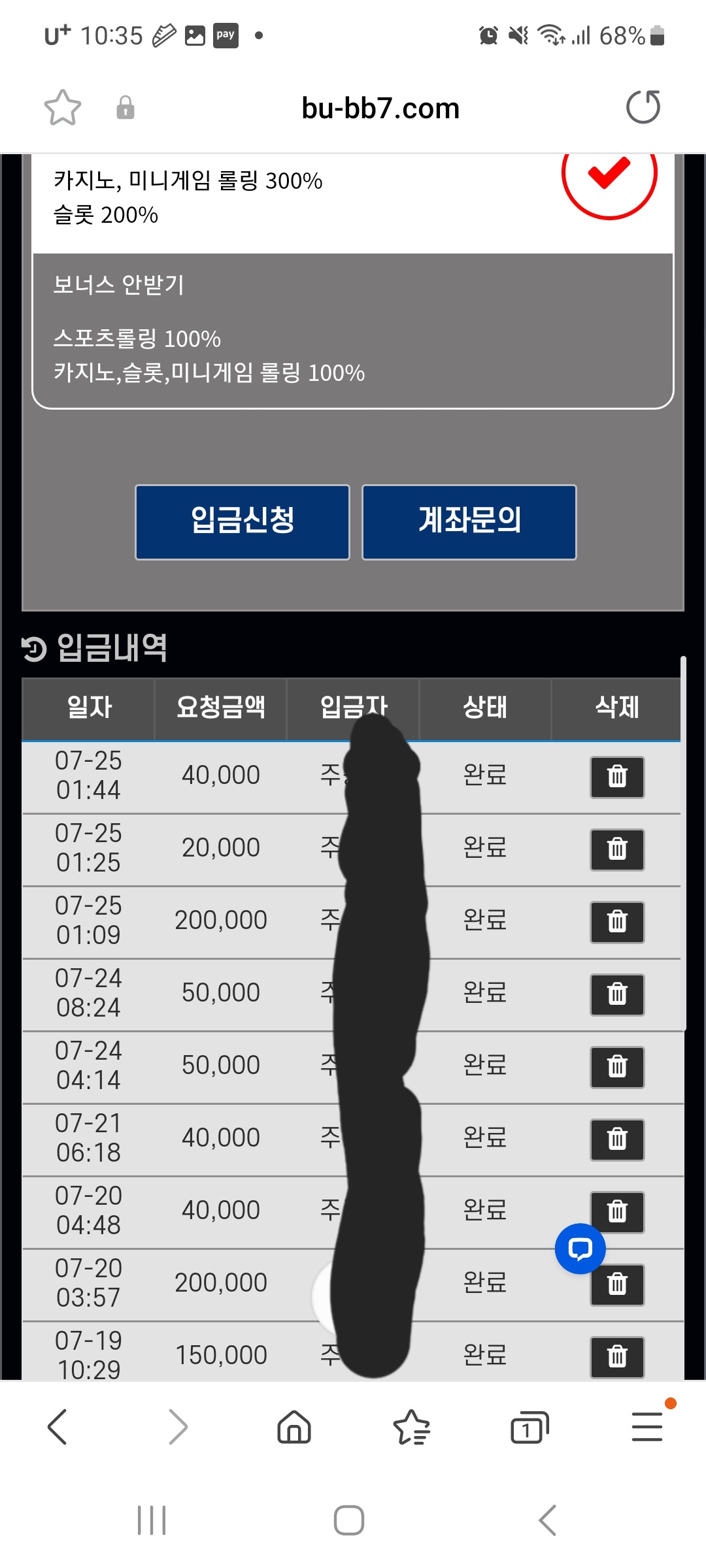
Task: Go to the browser home page
Action: [x=294, y=1427]
